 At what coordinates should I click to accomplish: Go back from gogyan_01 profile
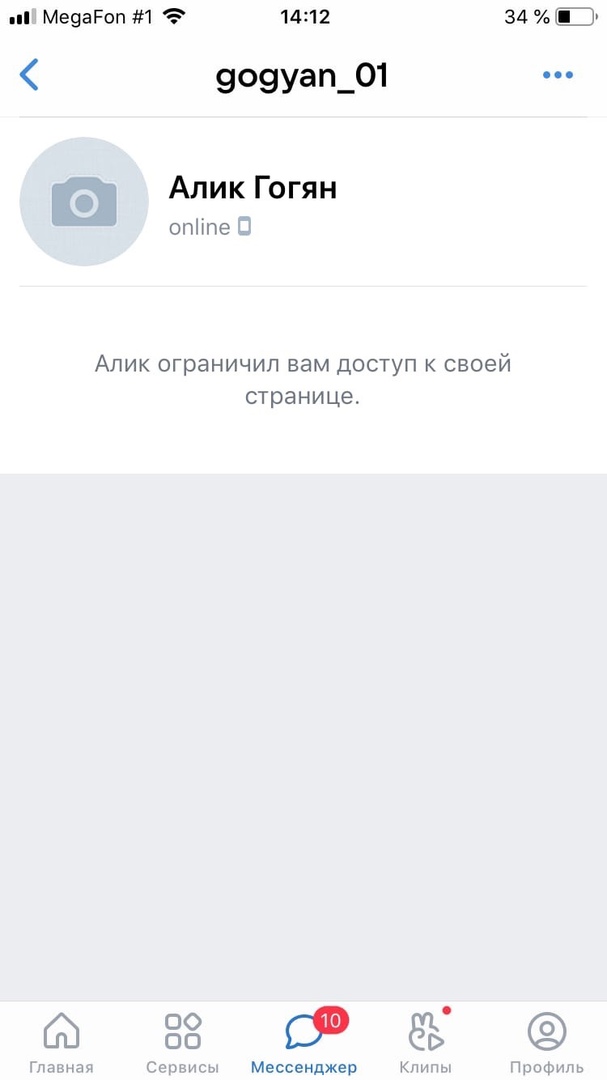[x=30, y=75]
